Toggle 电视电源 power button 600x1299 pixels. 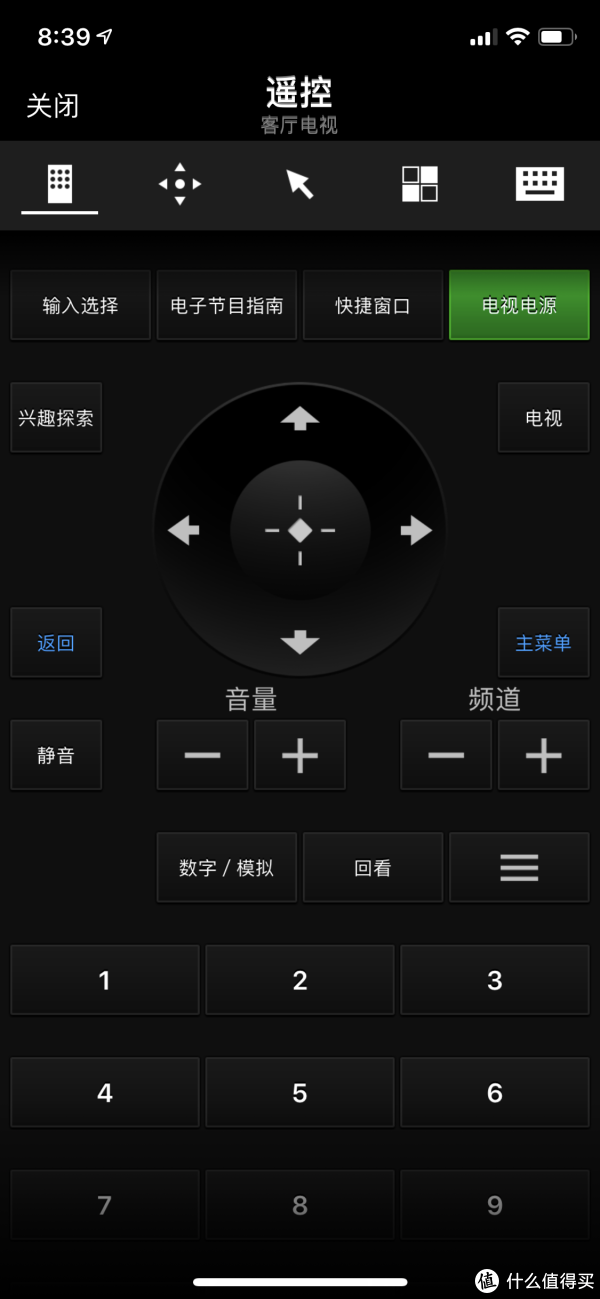[x=519, y=305]
